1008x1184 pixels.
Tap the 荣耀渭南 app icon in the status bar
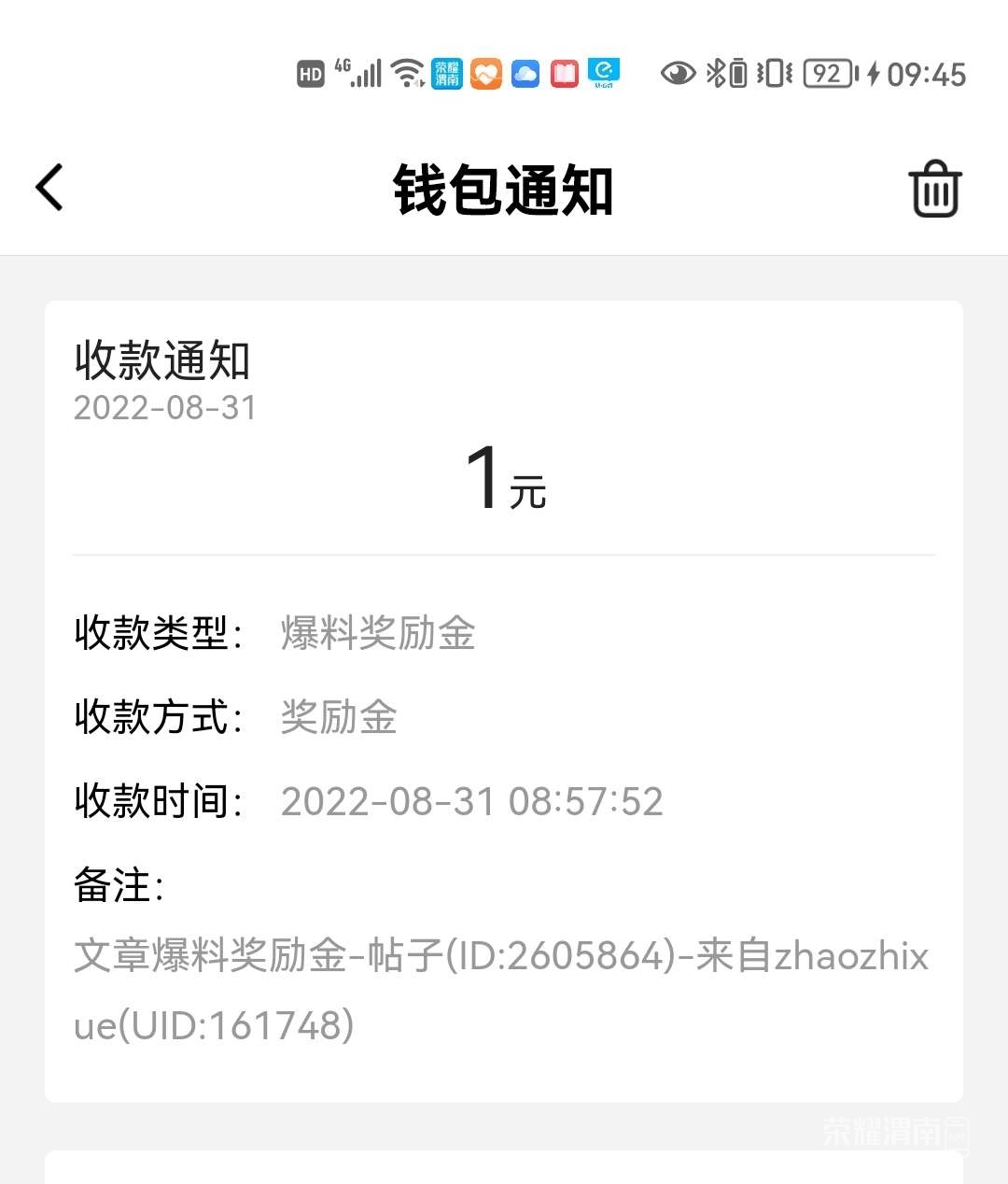[x=447, y=73]
